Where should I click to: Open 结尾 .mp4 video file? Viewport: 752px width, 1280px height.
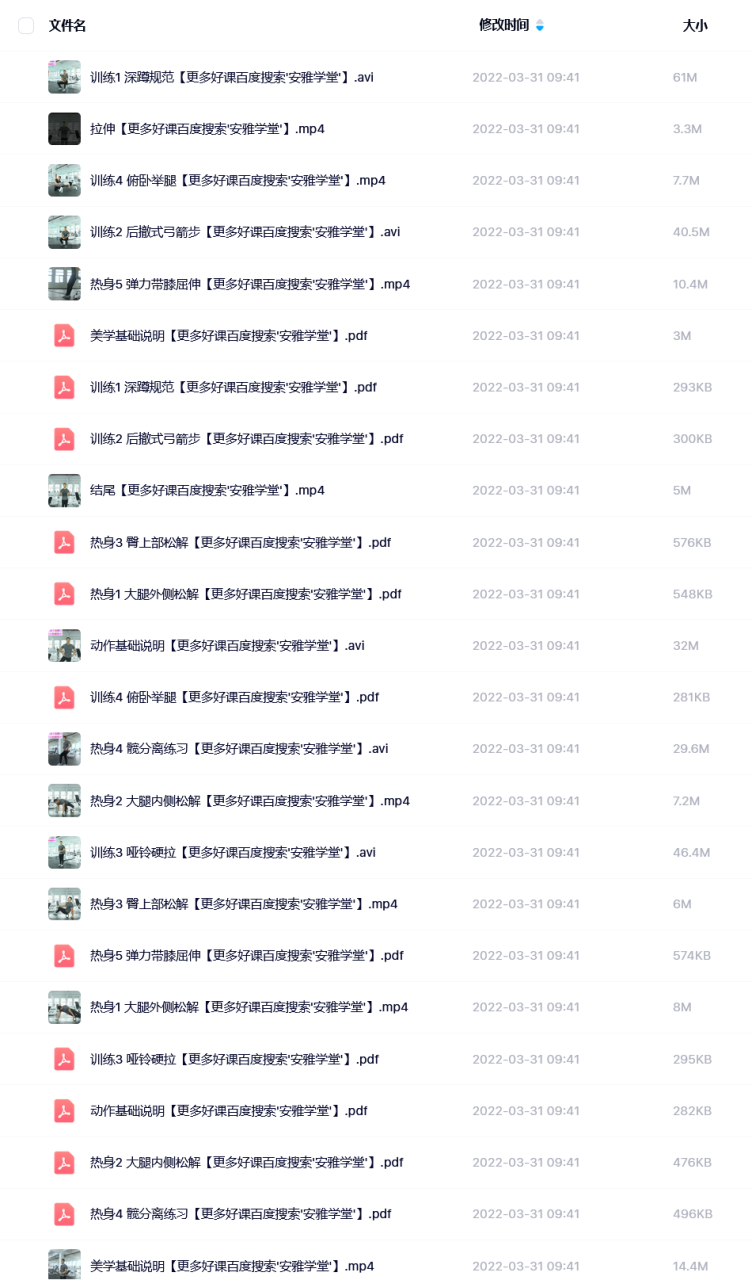[207, 490]
